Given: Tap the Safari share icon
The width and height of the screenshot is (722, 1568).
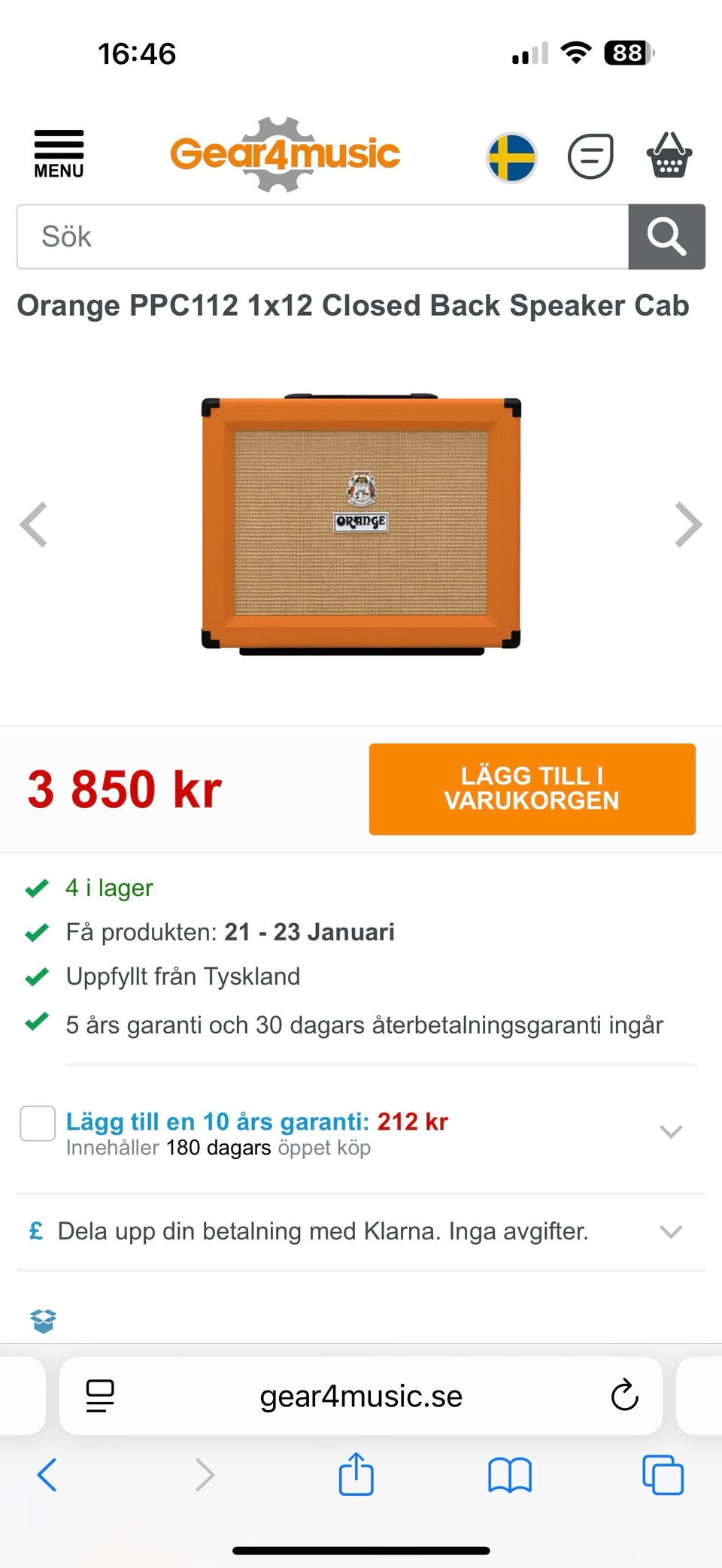Looking at the screenshot, I should click(356, 1475).
